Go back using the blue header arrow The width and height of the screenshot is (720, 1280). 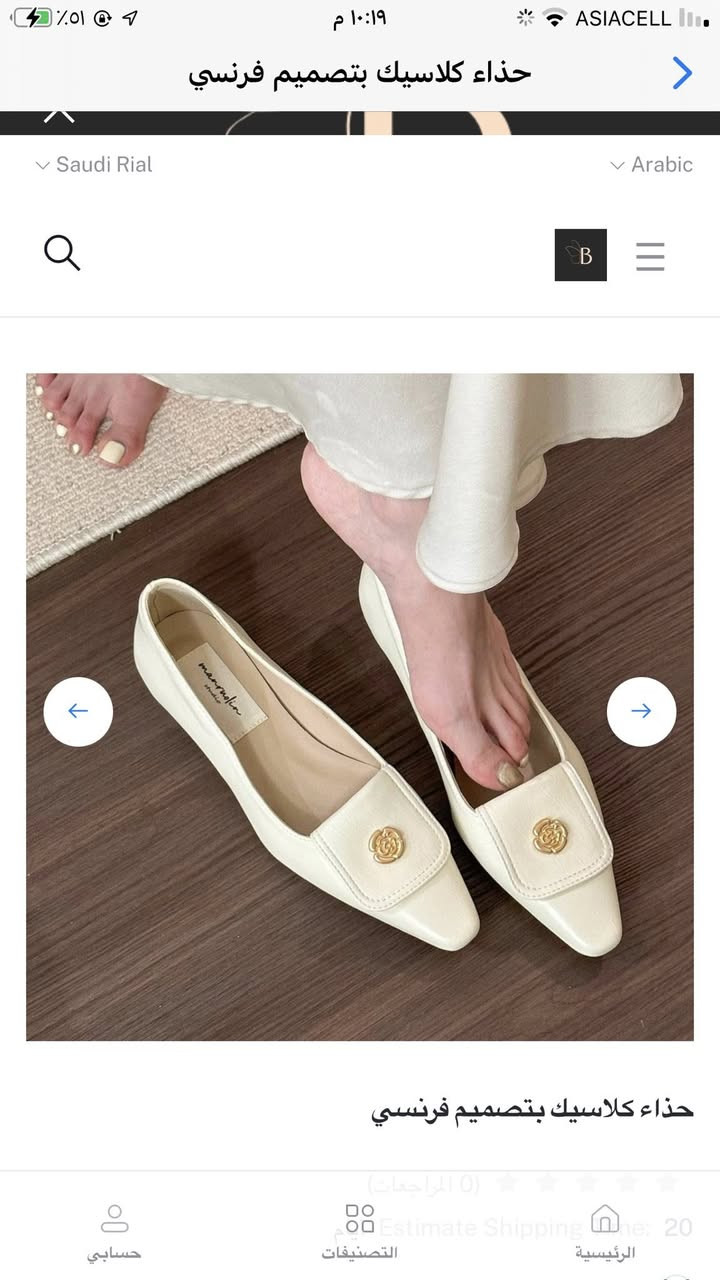click(x=682, y=73)
